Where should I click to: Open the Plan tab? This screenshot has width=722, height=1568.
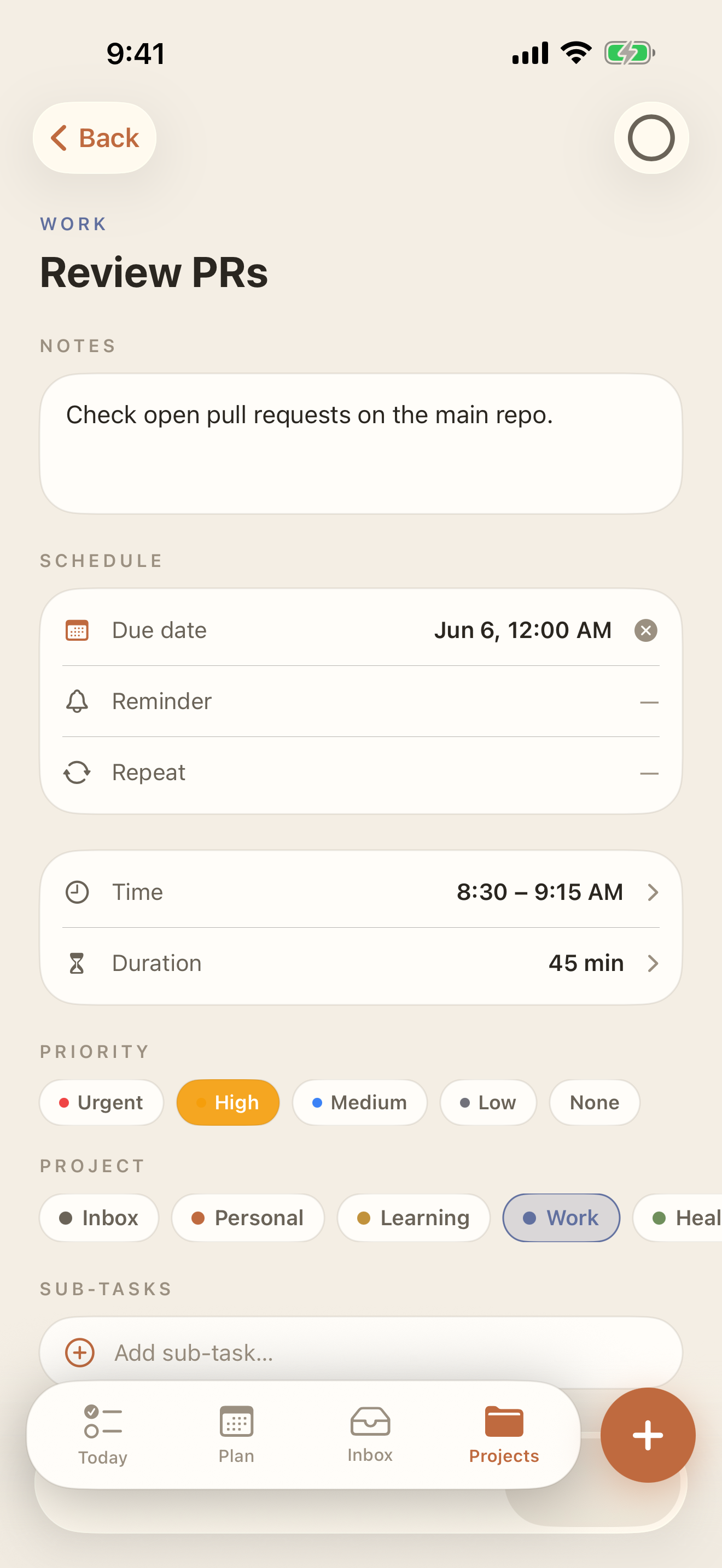(x=236, y=1435)
